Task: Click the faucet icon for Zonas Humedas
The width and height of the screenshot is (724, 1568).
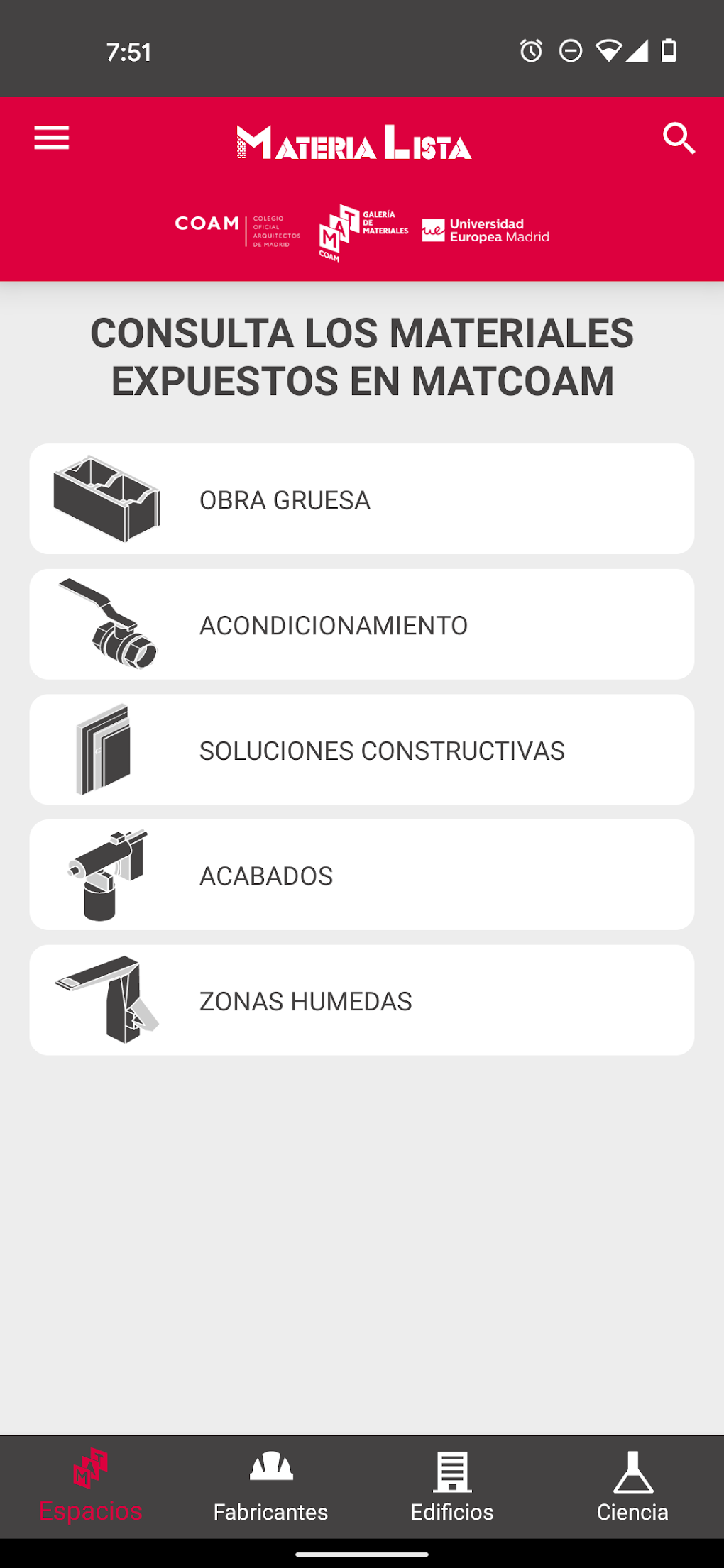Action: [106, 1000]
